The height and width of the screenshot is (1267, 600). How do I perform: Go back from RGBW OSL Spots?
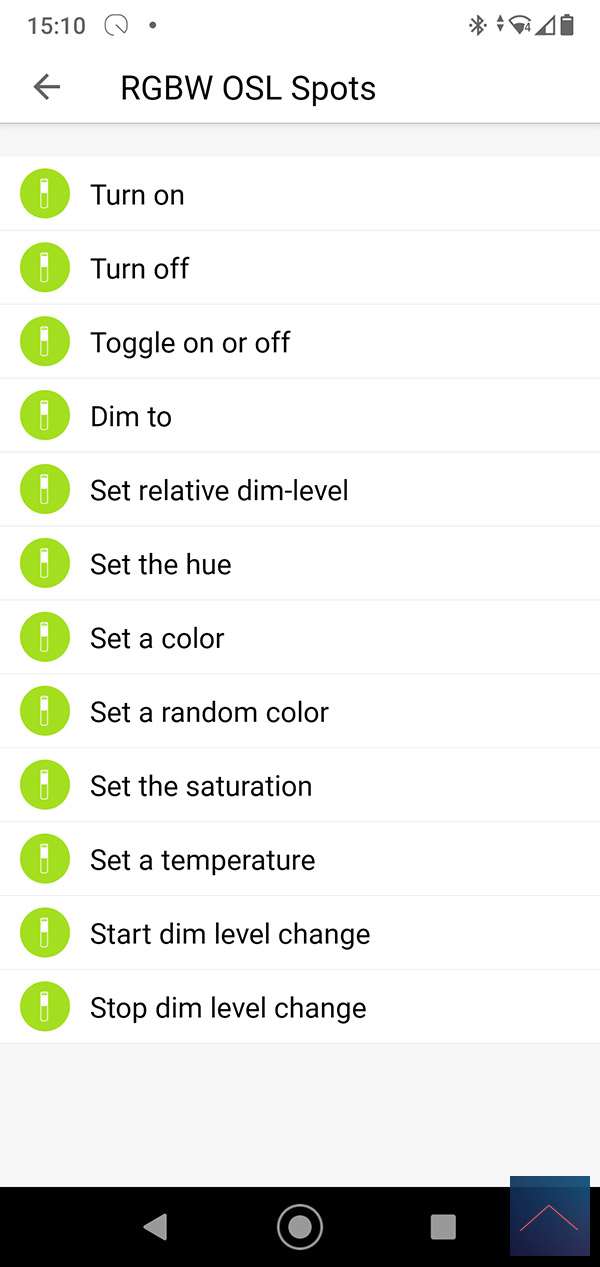click(46, 87)
